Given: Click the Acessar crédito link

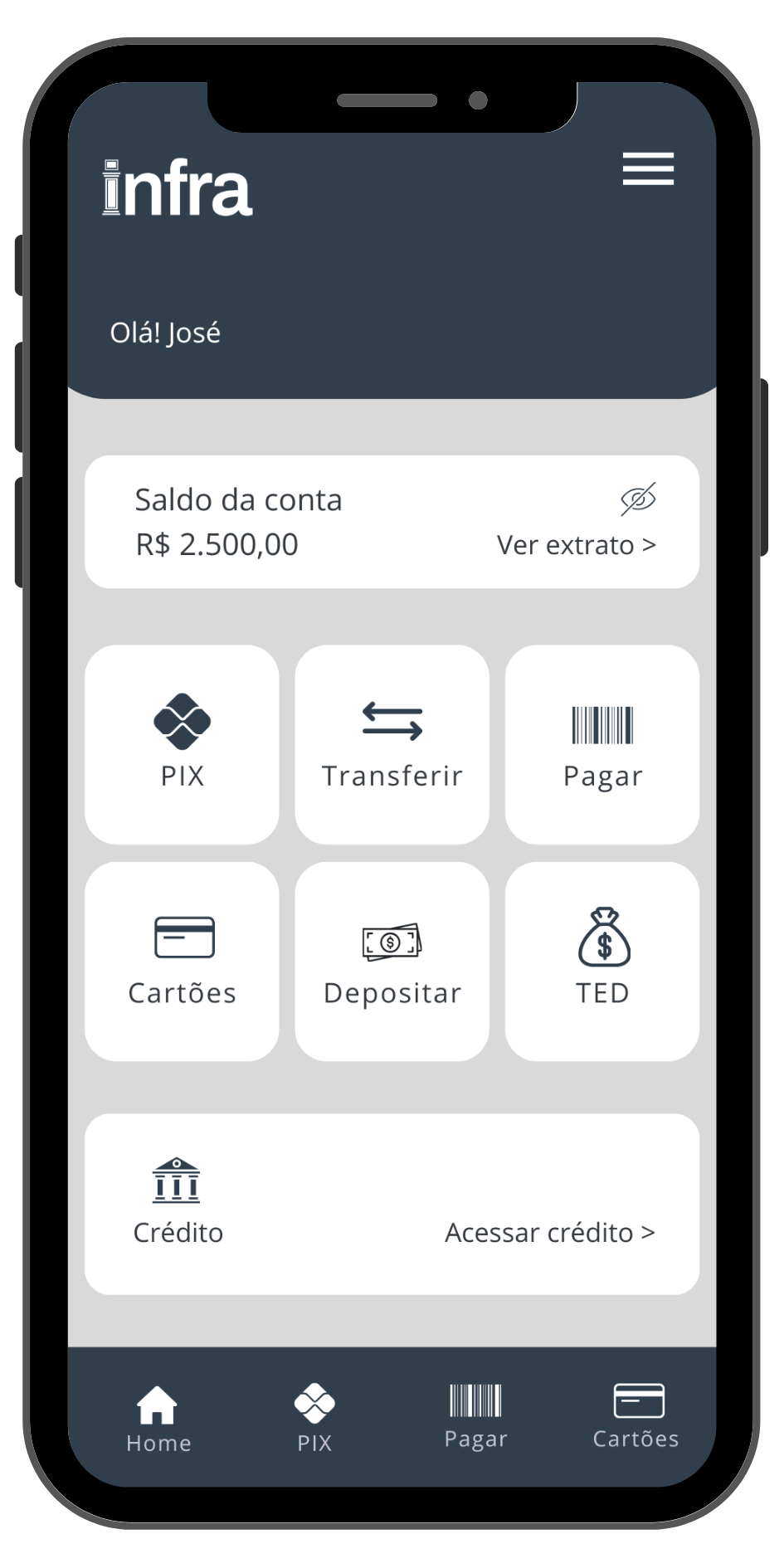Looking at the screenshot, I should pyautogui.click(x=551, y=1233).
